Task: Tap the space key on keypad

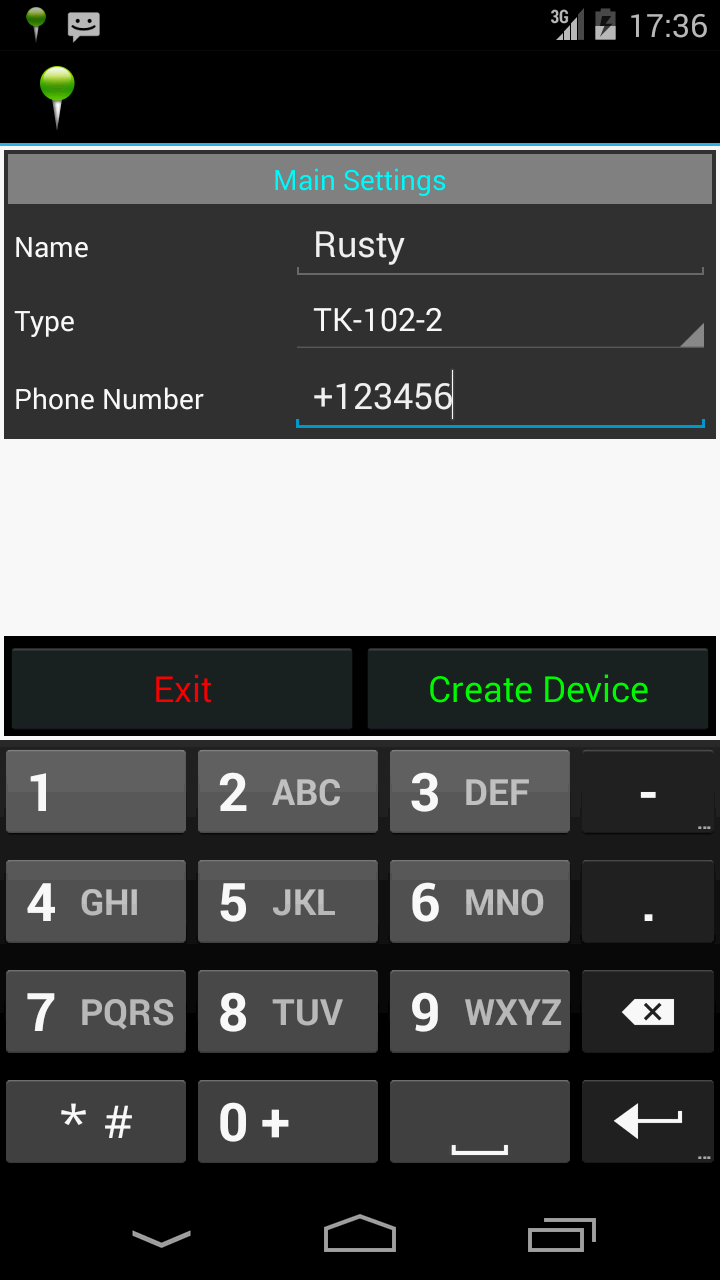Action: pyautogui.click(x=480, y=1121)
